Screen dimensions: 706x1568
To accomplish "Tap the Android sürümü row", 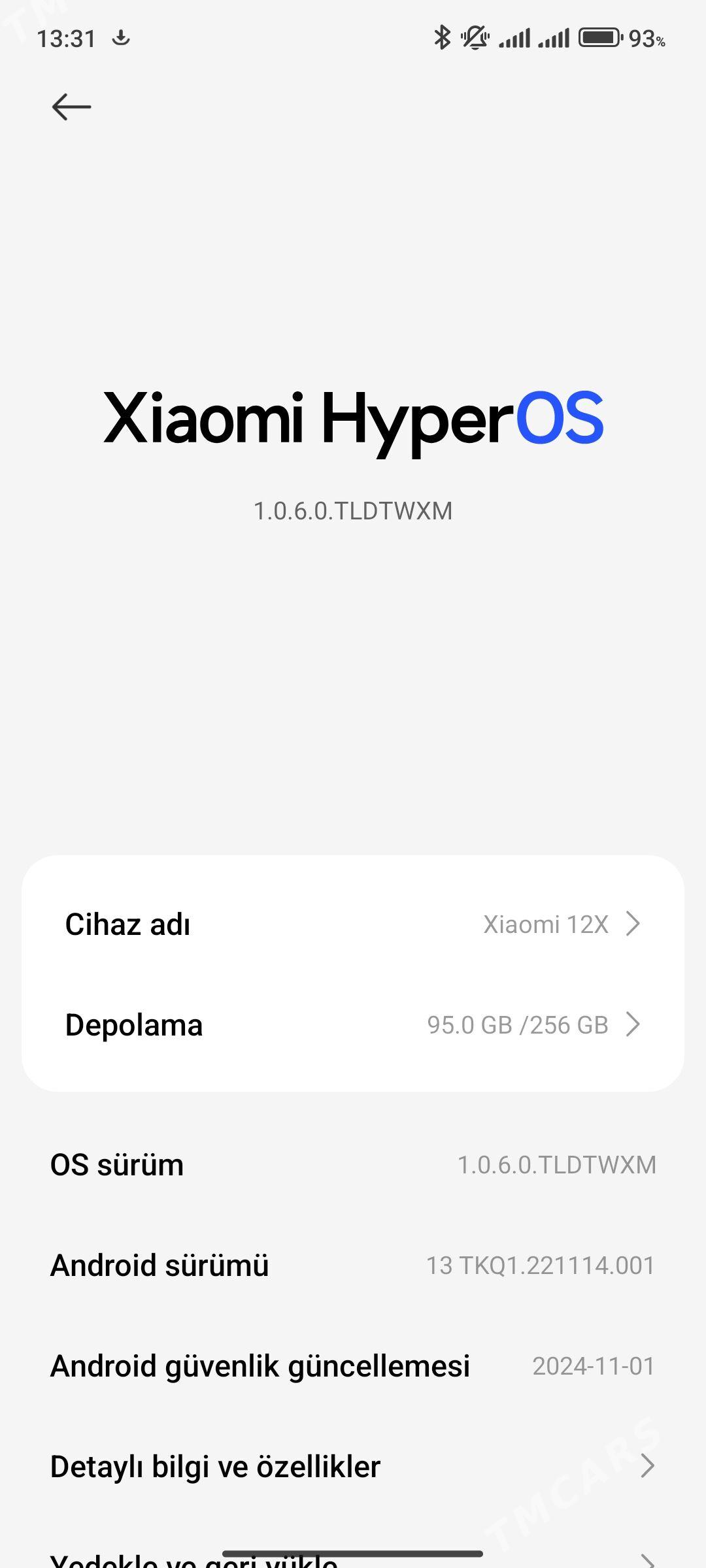I will coord(353,1266).
